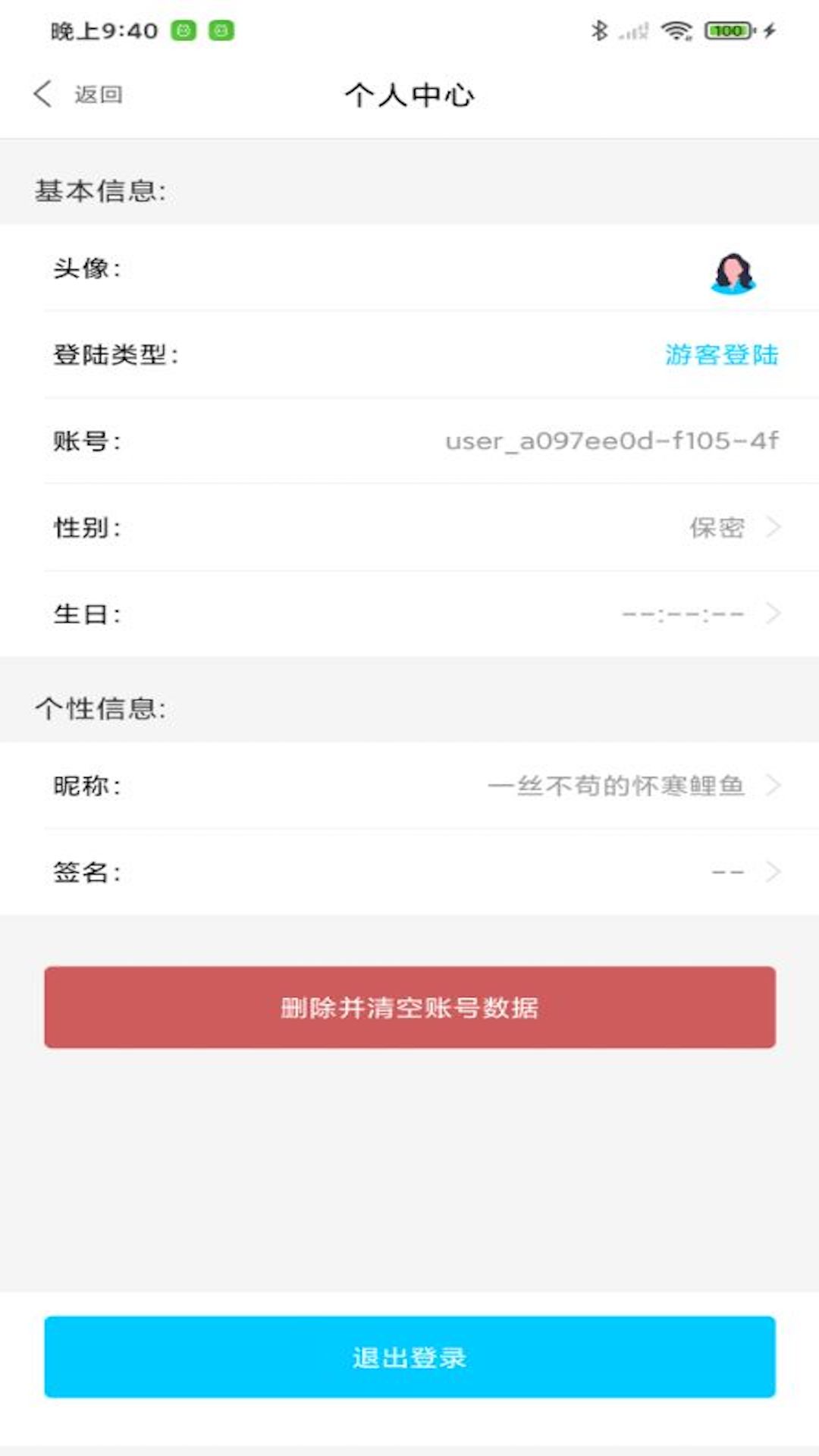This screenshot has height=1456, width=819.
Task: Click the first green notification icon near time
Action: tap(182, 31)
